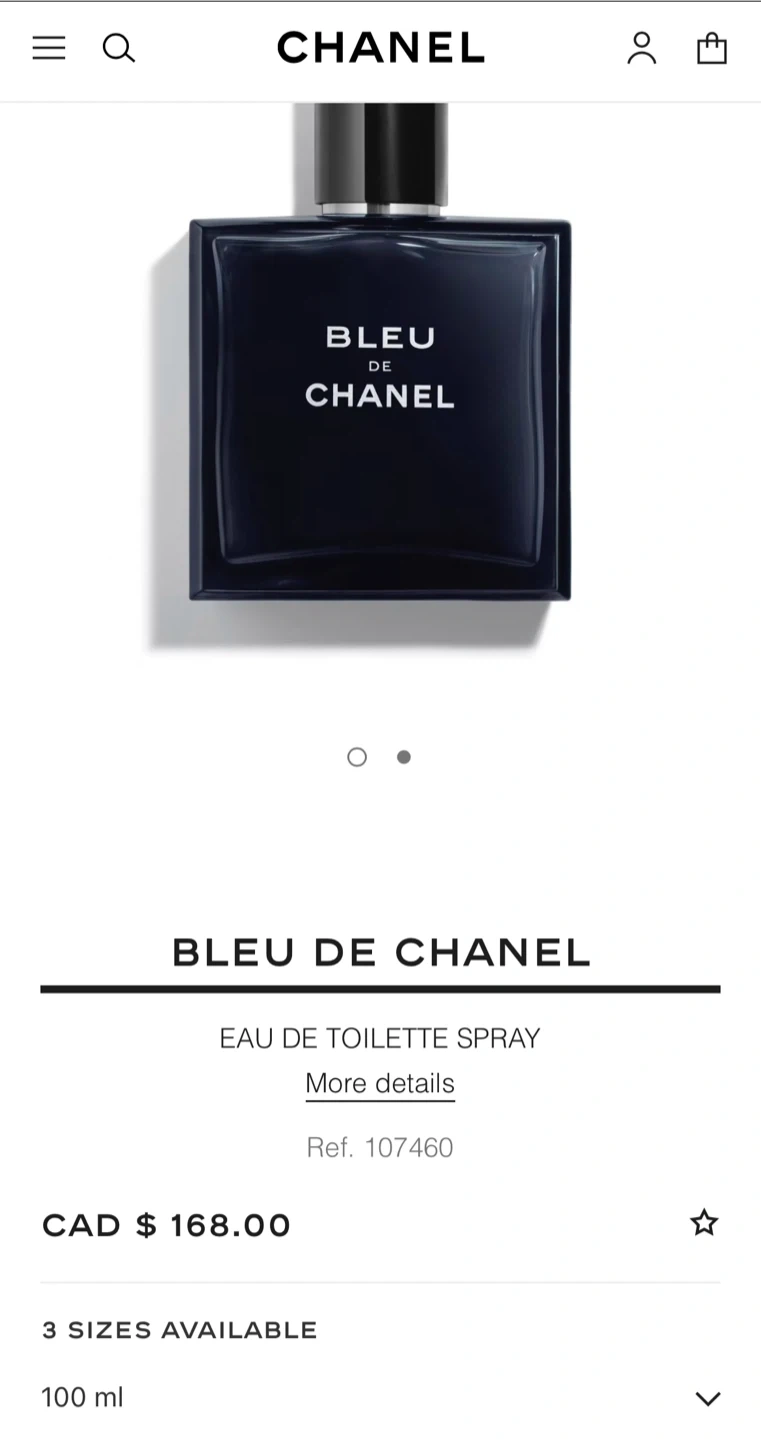The width and height of the screenshot is (761, 1440).
Task: Open the hamburger navigation menu
Action: tap(49, 48)
